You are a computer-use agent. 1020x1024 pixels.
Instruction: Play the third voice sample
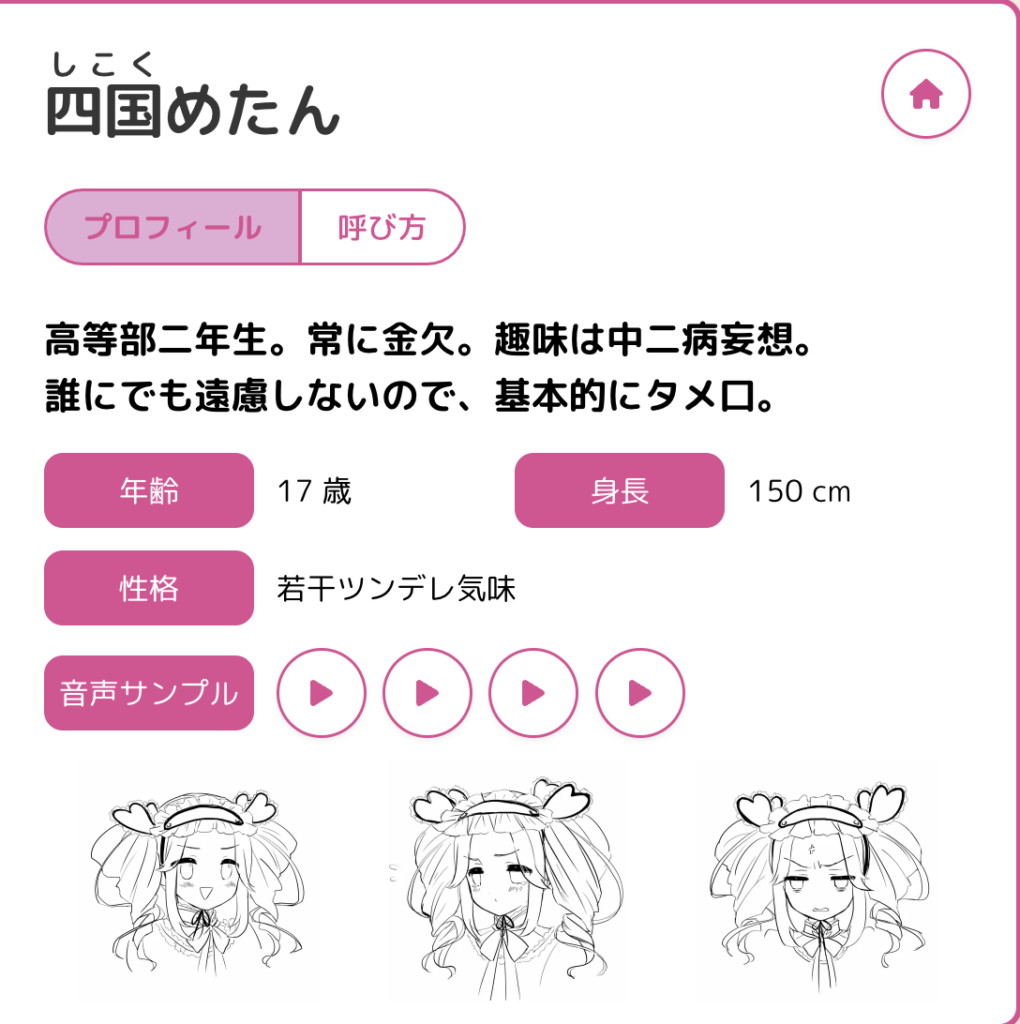tap(533, 693)
